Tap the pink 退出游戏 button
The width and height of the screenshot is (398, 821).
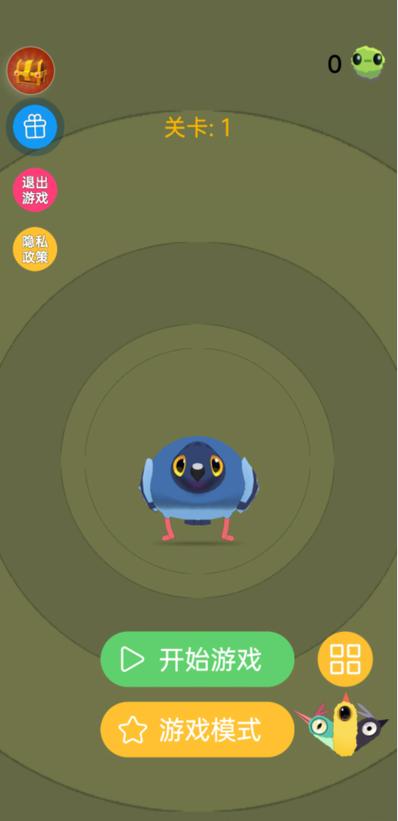point(35,190)
